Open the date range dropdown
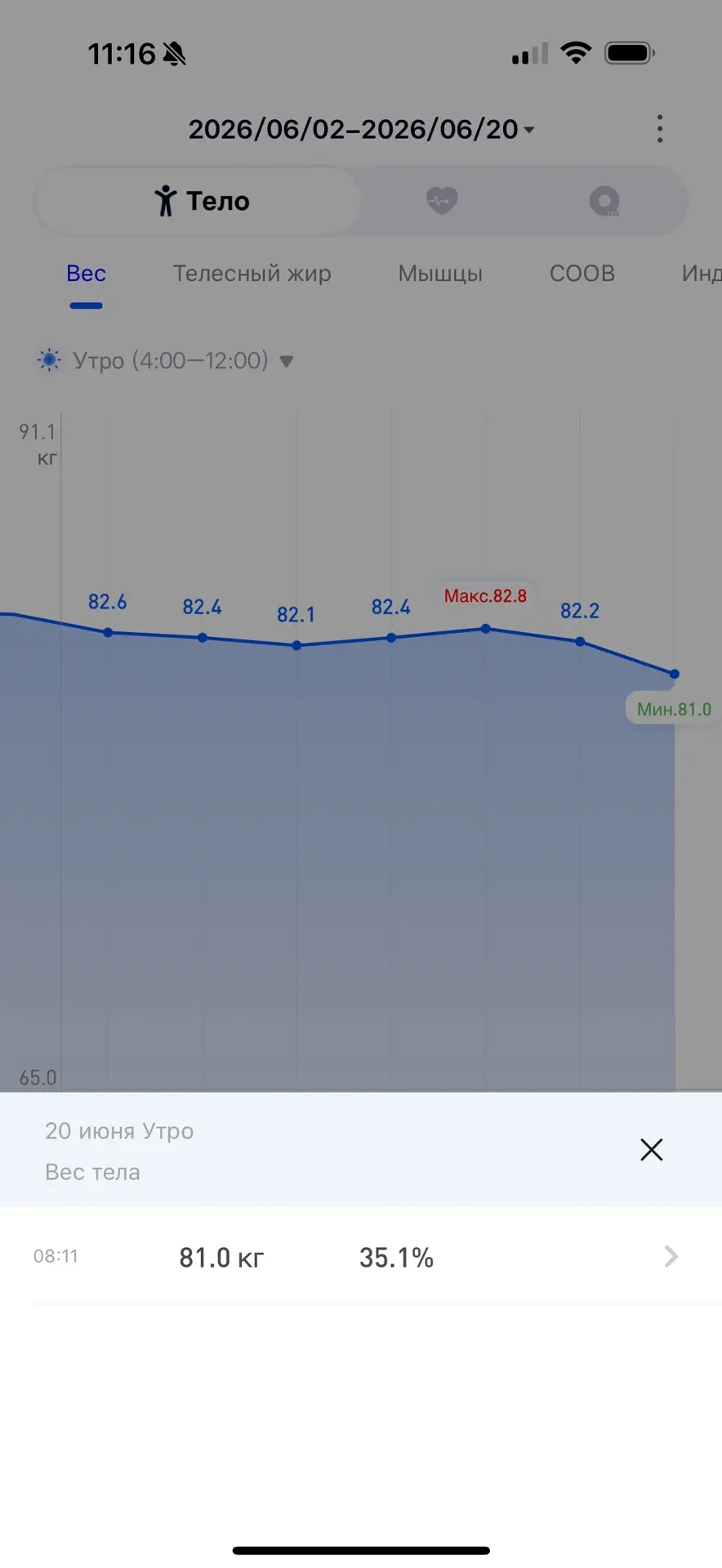 (361, 129)
